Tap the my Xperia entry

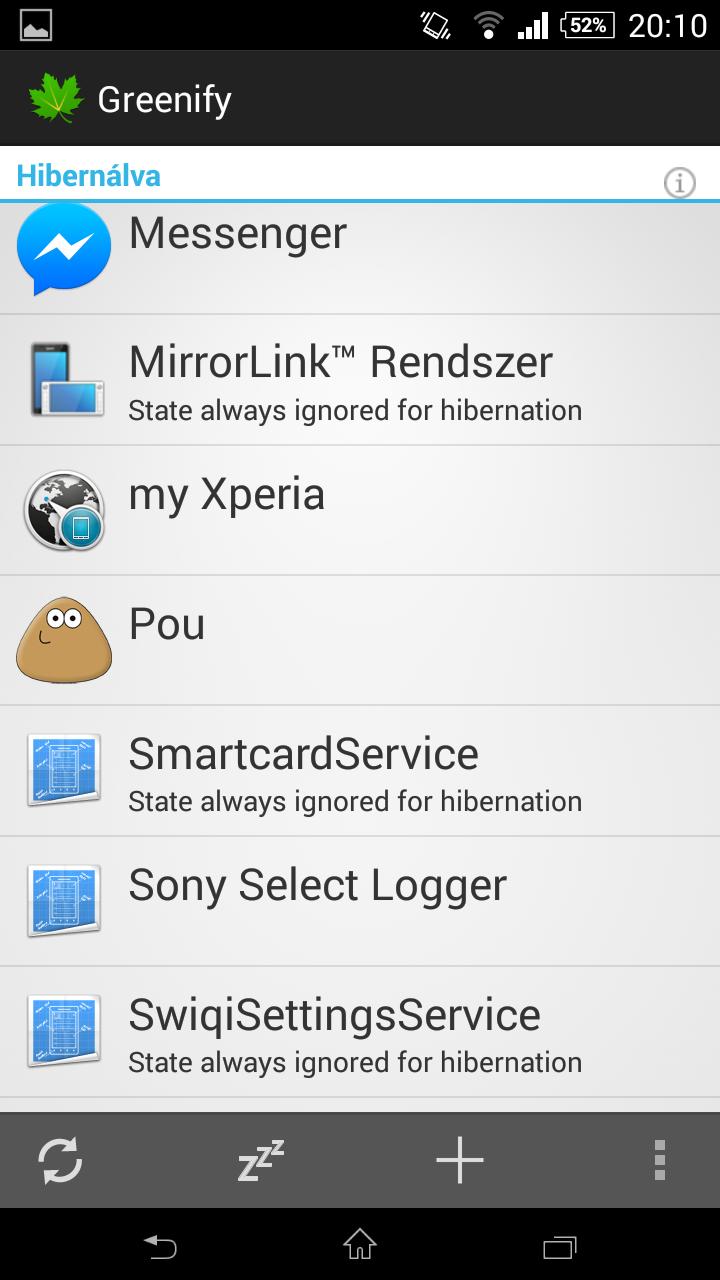tap(360, 510)
